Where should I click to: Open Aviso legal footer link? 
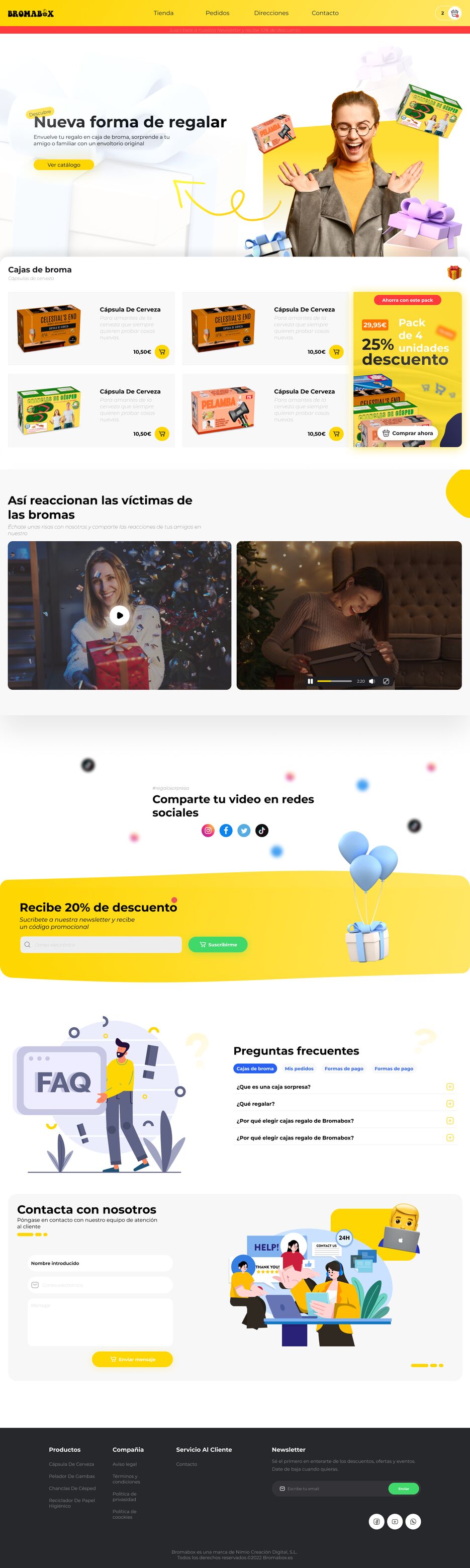pyautogui.click(x=125, y=1464)
